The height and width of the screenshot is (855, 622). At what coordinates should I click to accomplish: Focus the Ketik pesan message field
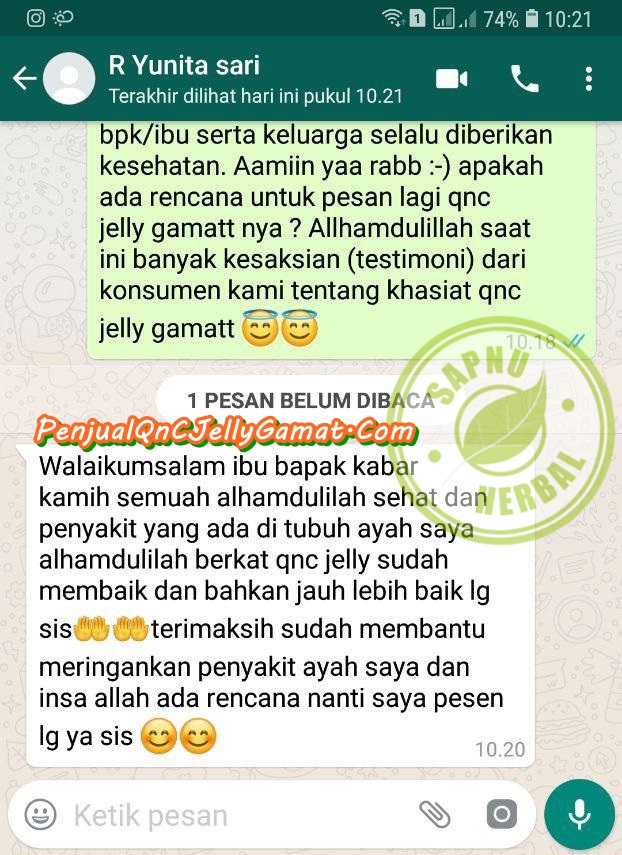230,815
